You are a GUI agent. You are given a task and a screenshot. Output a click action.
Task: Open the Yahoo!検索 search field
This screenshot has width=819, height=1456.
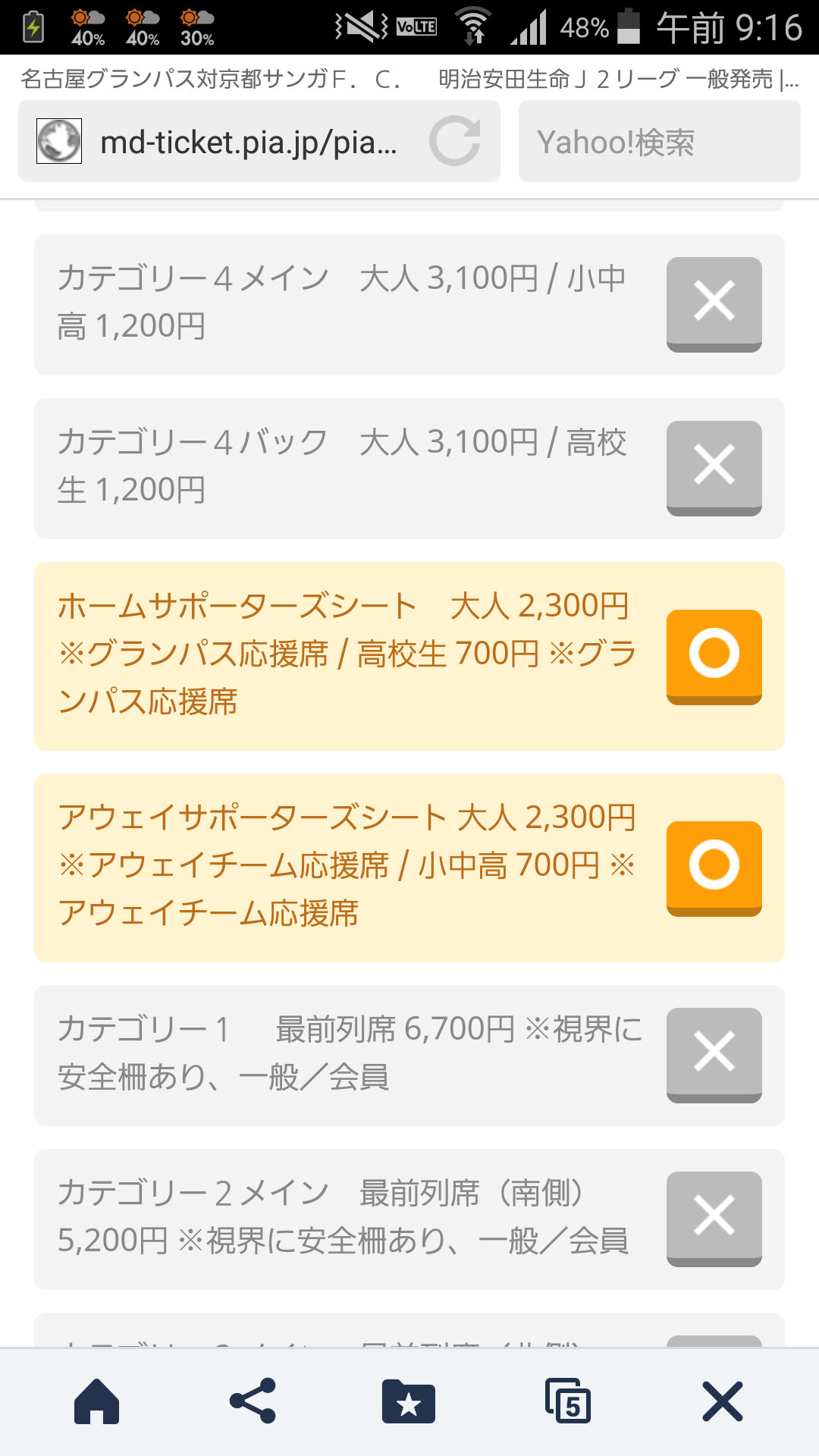coord(659,142)
